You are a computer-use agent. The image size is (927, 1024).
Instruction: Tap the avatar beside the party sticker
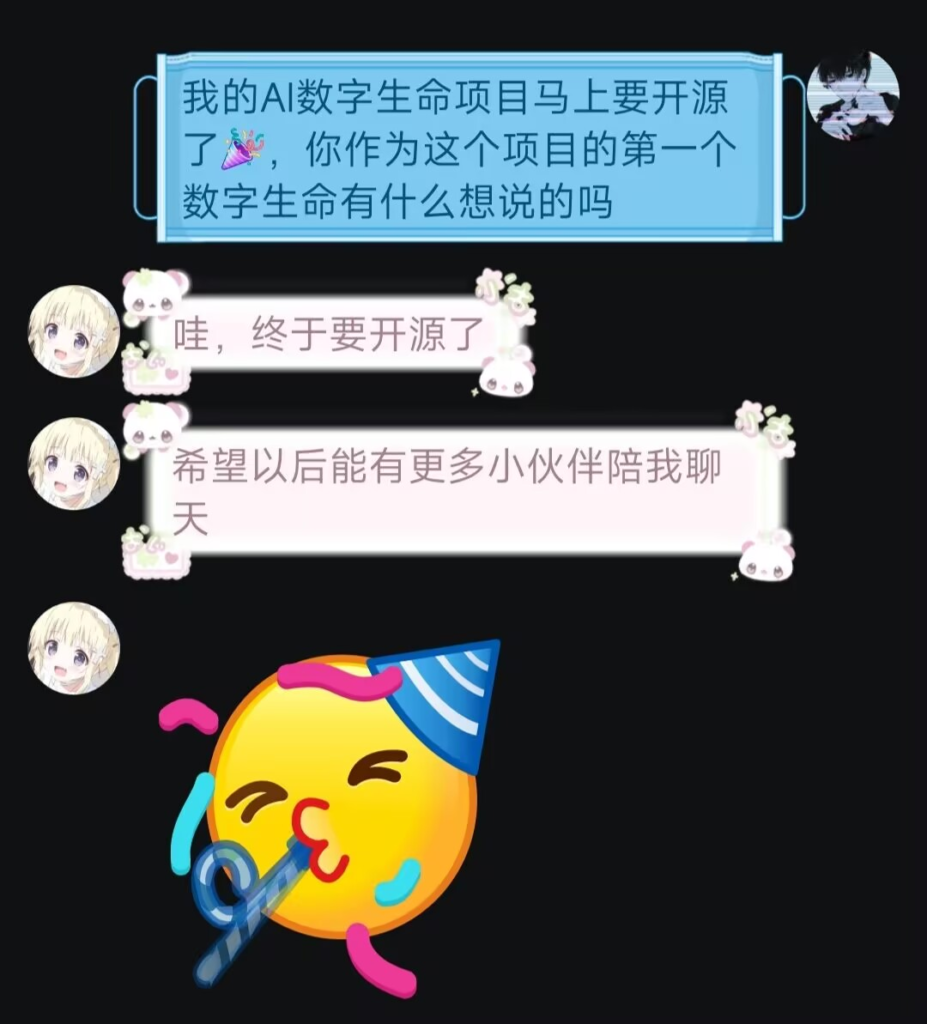(x=73, y=648)
